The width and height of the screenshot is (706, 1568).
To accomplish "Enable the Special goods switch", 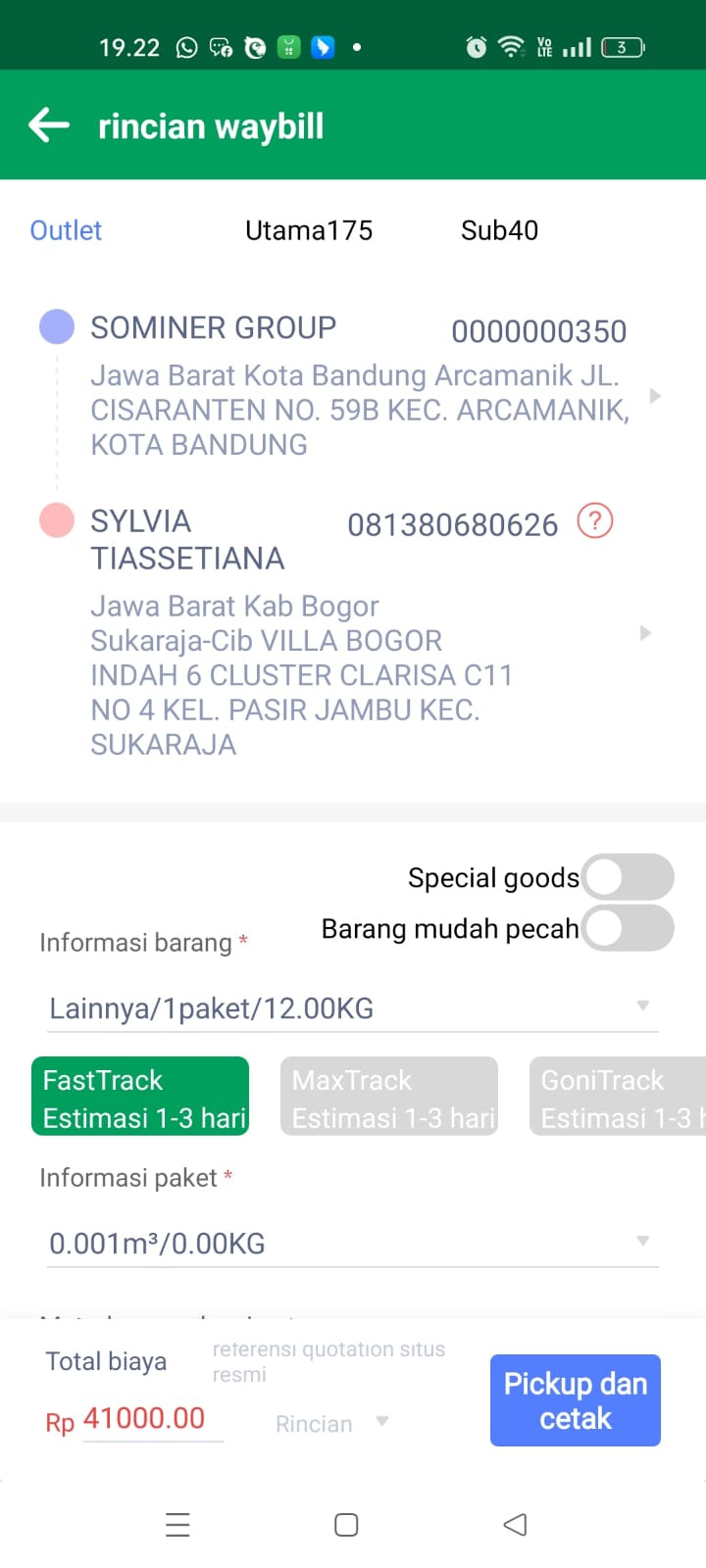I will click(628, 877).
